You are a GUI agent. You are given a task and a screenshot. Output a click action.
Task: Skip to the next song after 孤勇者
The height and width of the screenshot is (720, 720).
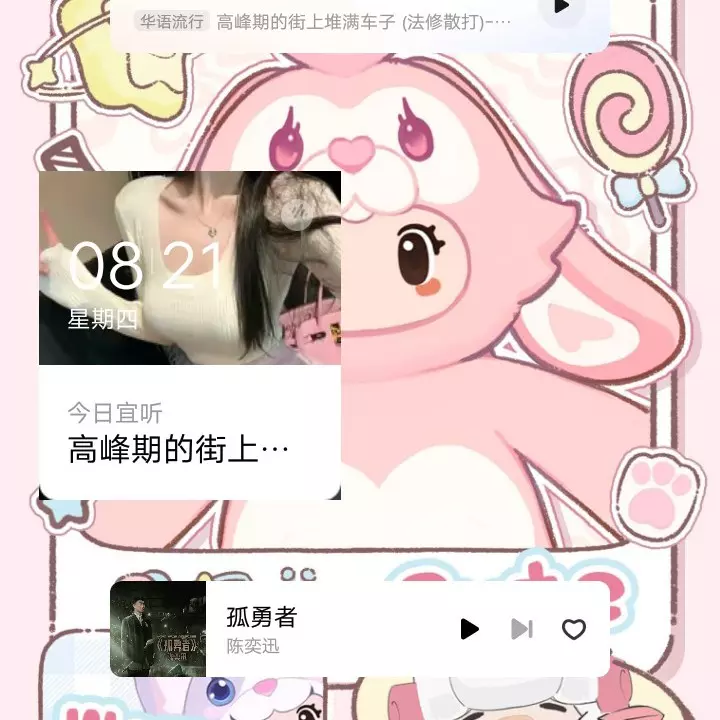pyautogui.click(x=521, y=629)
